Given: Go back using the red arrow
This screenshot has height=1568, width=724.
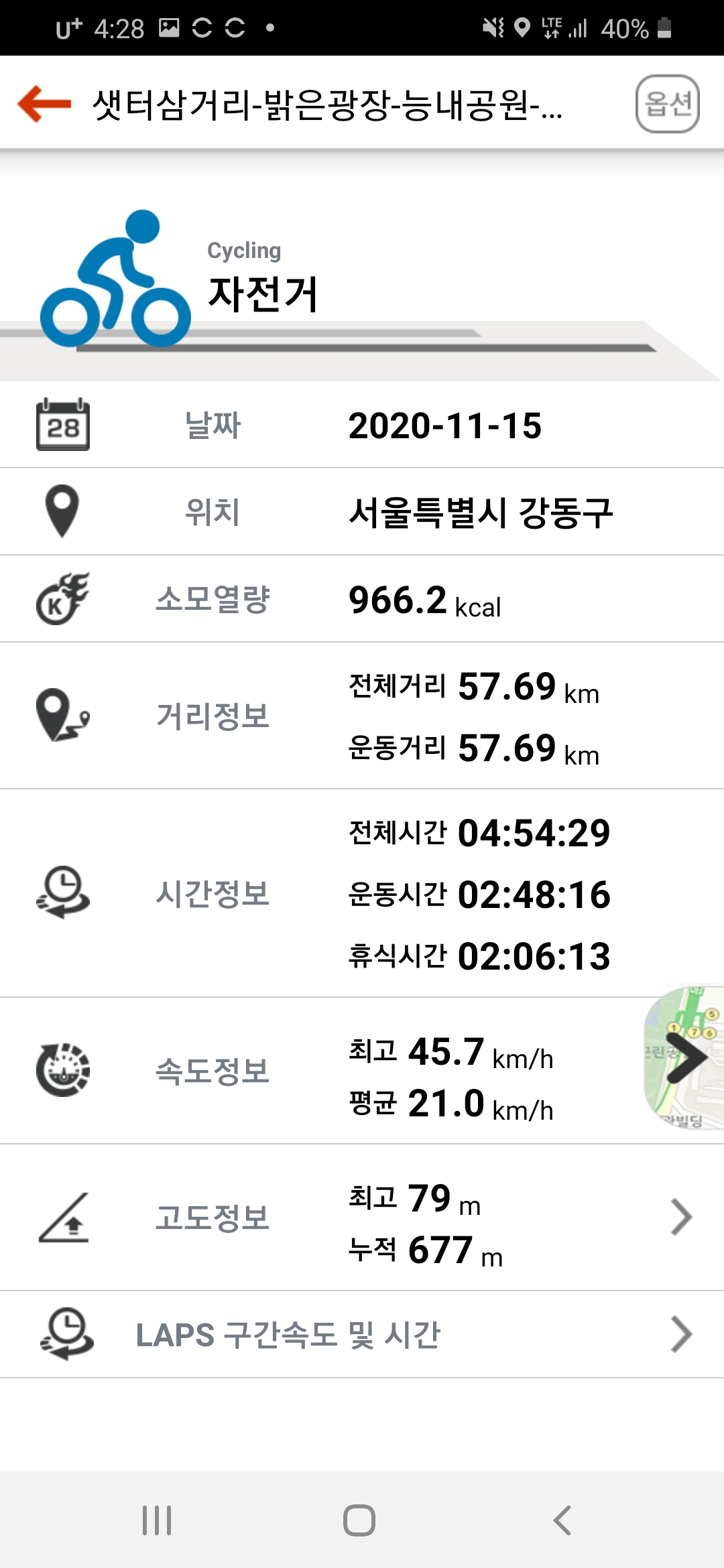Looking at the screenshot, I should (x=44, y=104).
